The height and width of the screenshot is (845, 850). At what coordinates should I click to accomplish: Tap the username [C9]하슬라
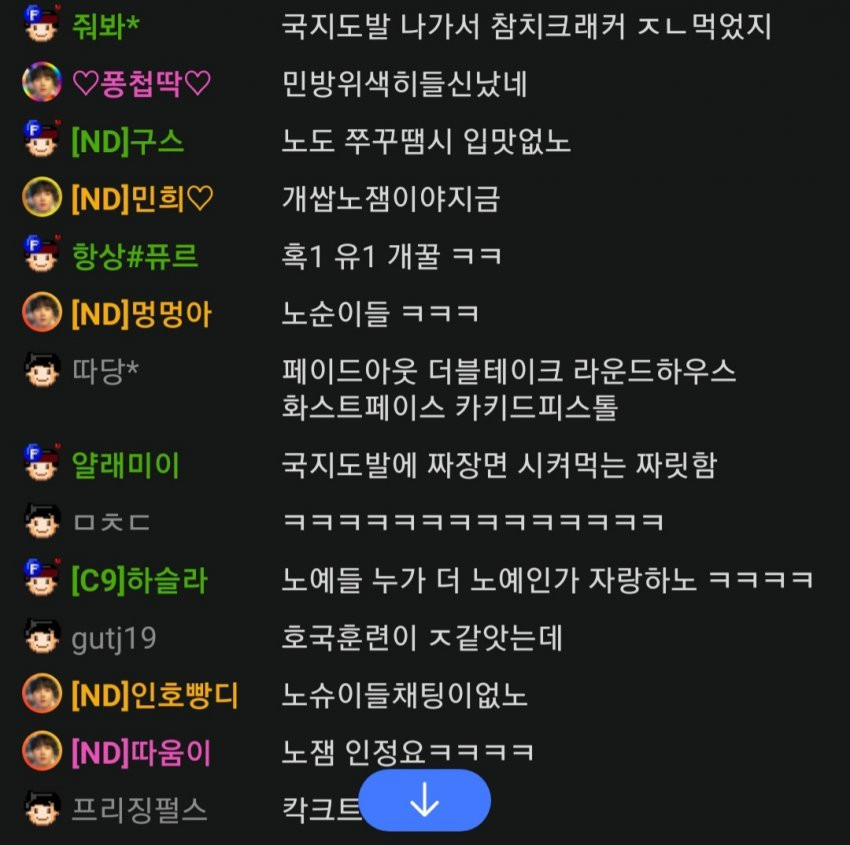pyautogui.click(x=139, y=580)
